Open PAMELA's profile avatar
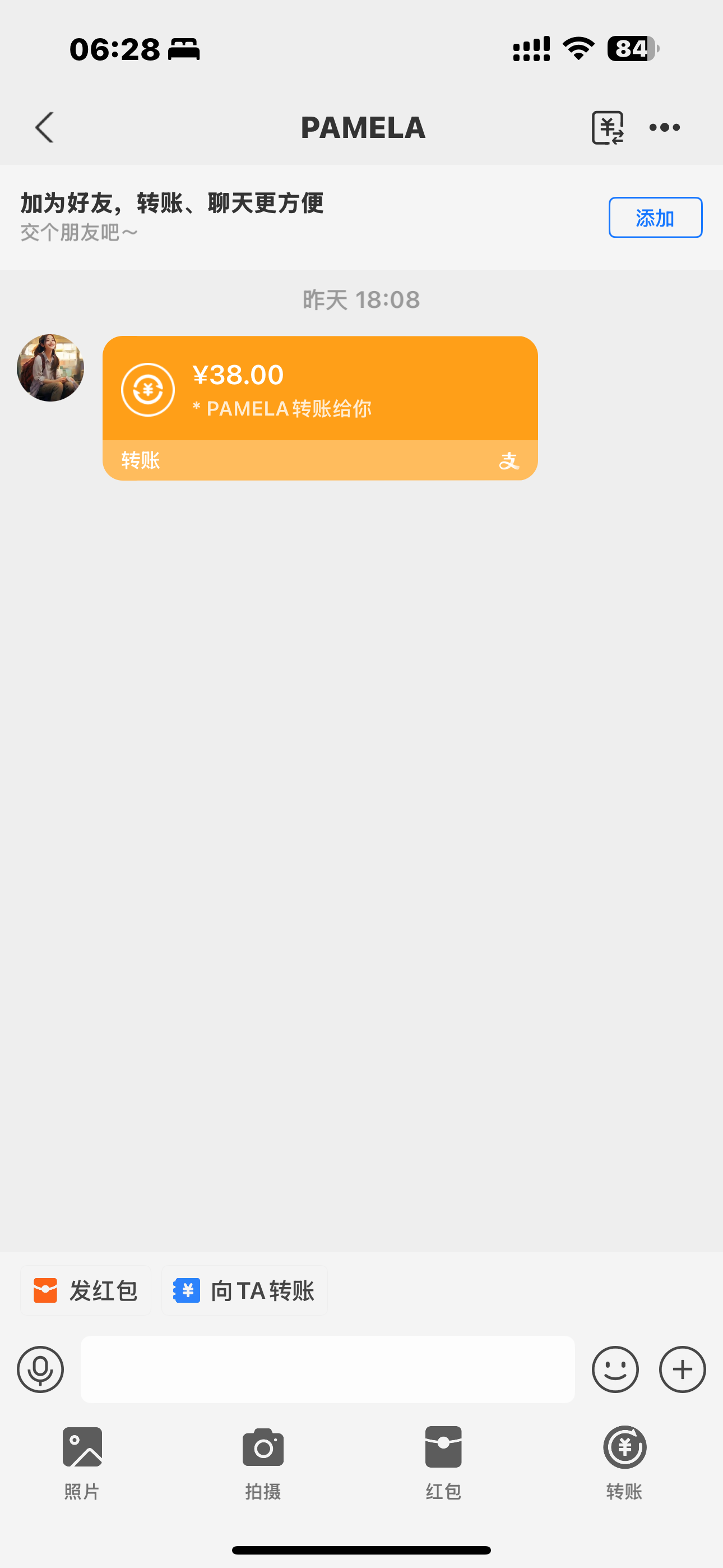The width and height of the screenshot is (723, 1568). (50, 368)
